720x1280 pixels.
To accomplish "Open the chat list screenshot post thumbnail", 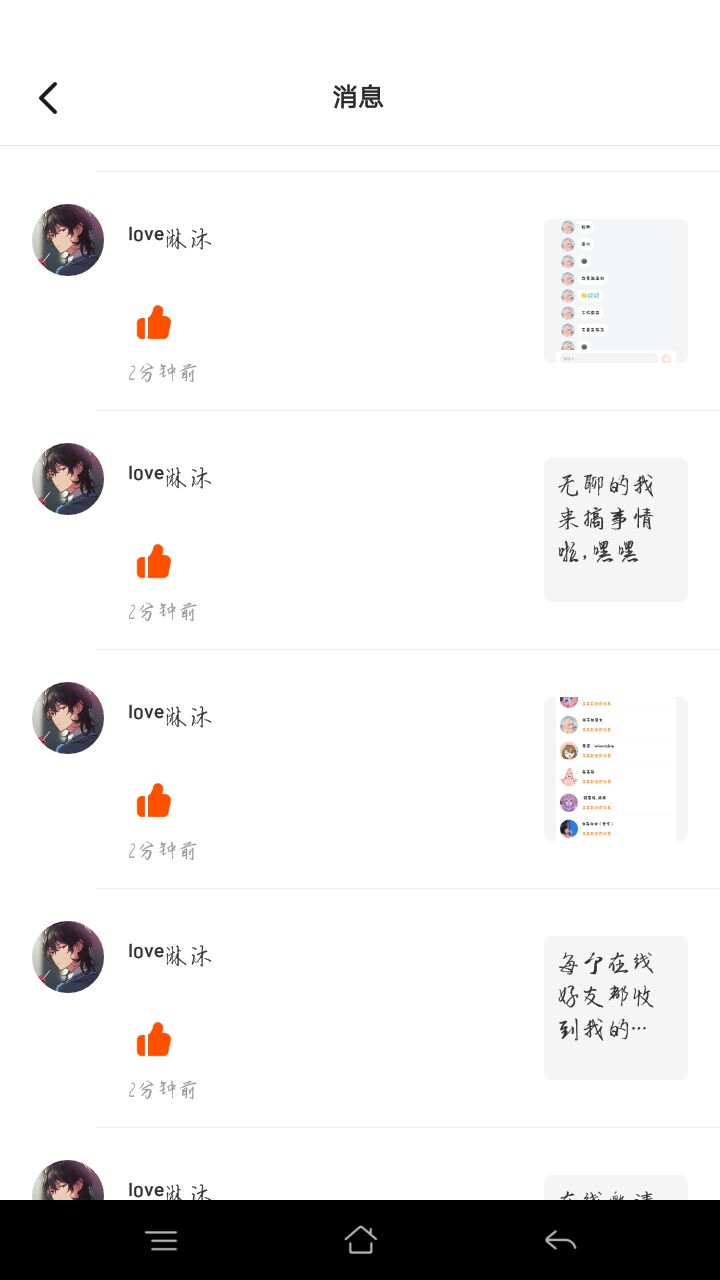I will click(x=615, y=291).
